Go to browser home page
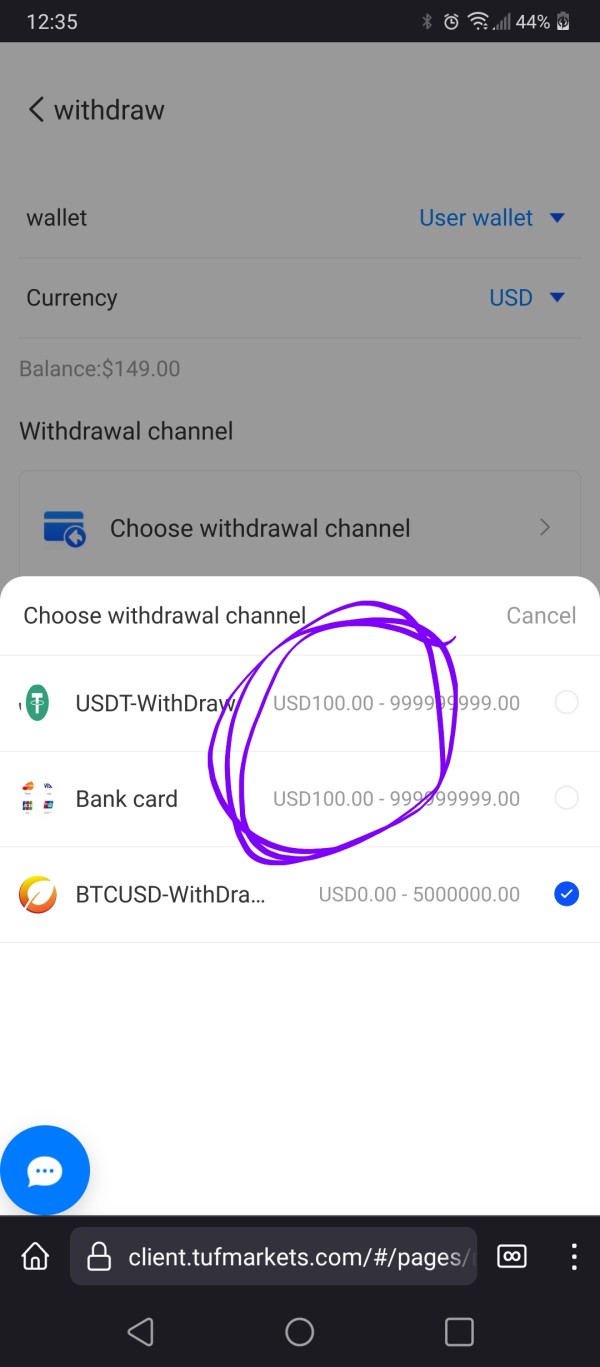 click(x=36, y=1255)
